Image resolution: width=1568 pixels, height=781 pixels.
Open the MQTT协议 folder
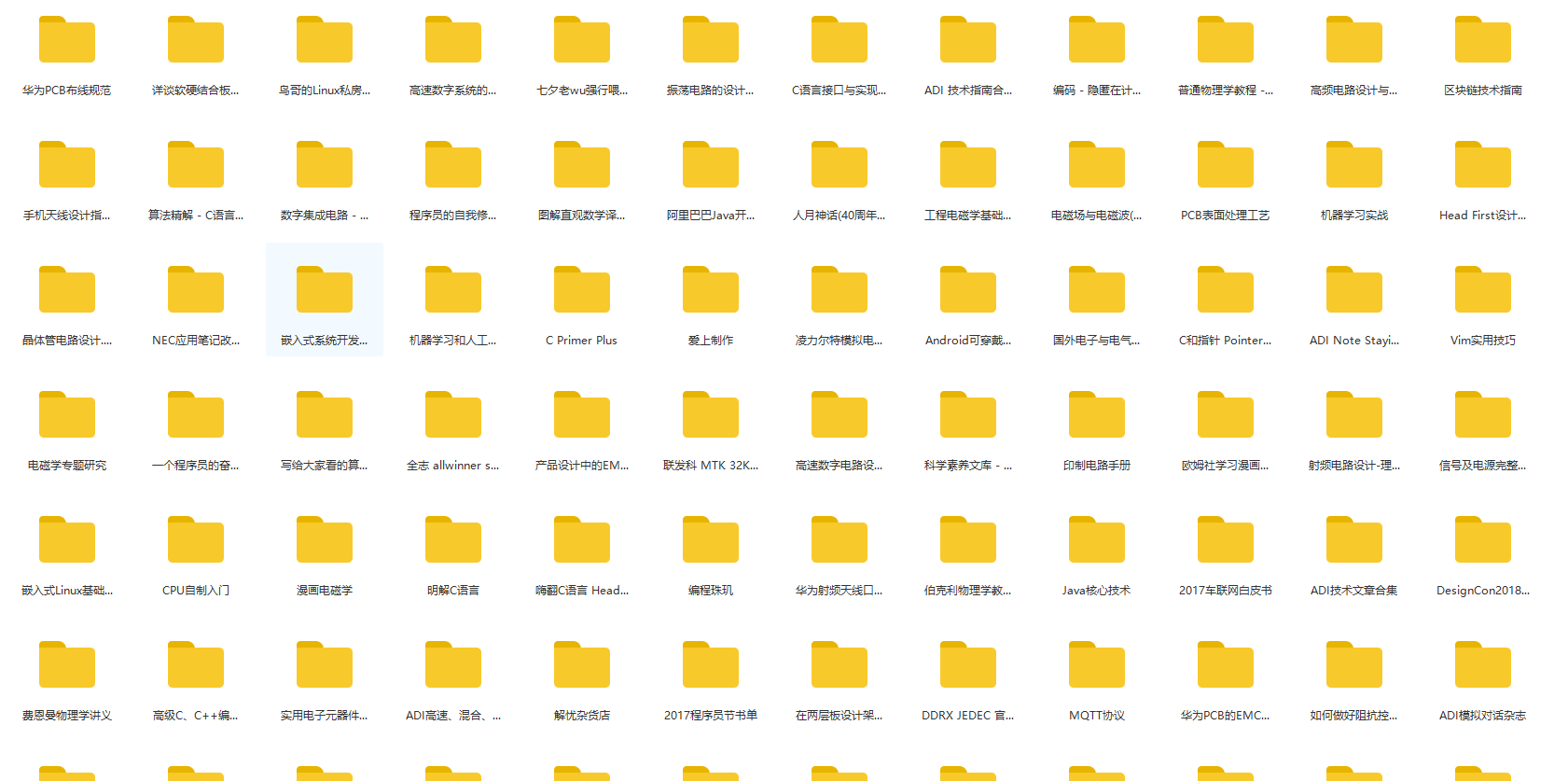[1097, 667]
